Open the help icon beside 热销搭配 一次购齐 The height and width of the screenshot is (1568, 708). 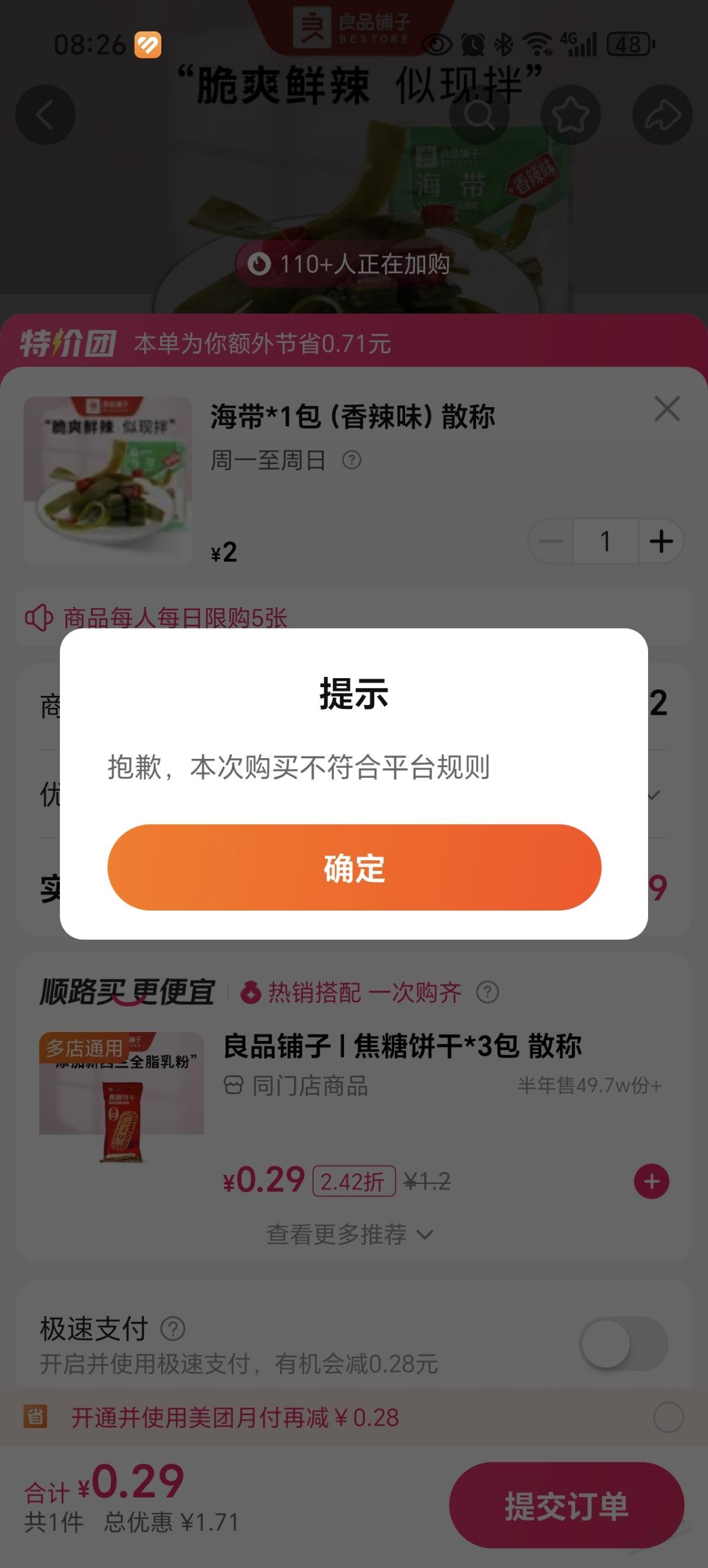pos(487,992)
